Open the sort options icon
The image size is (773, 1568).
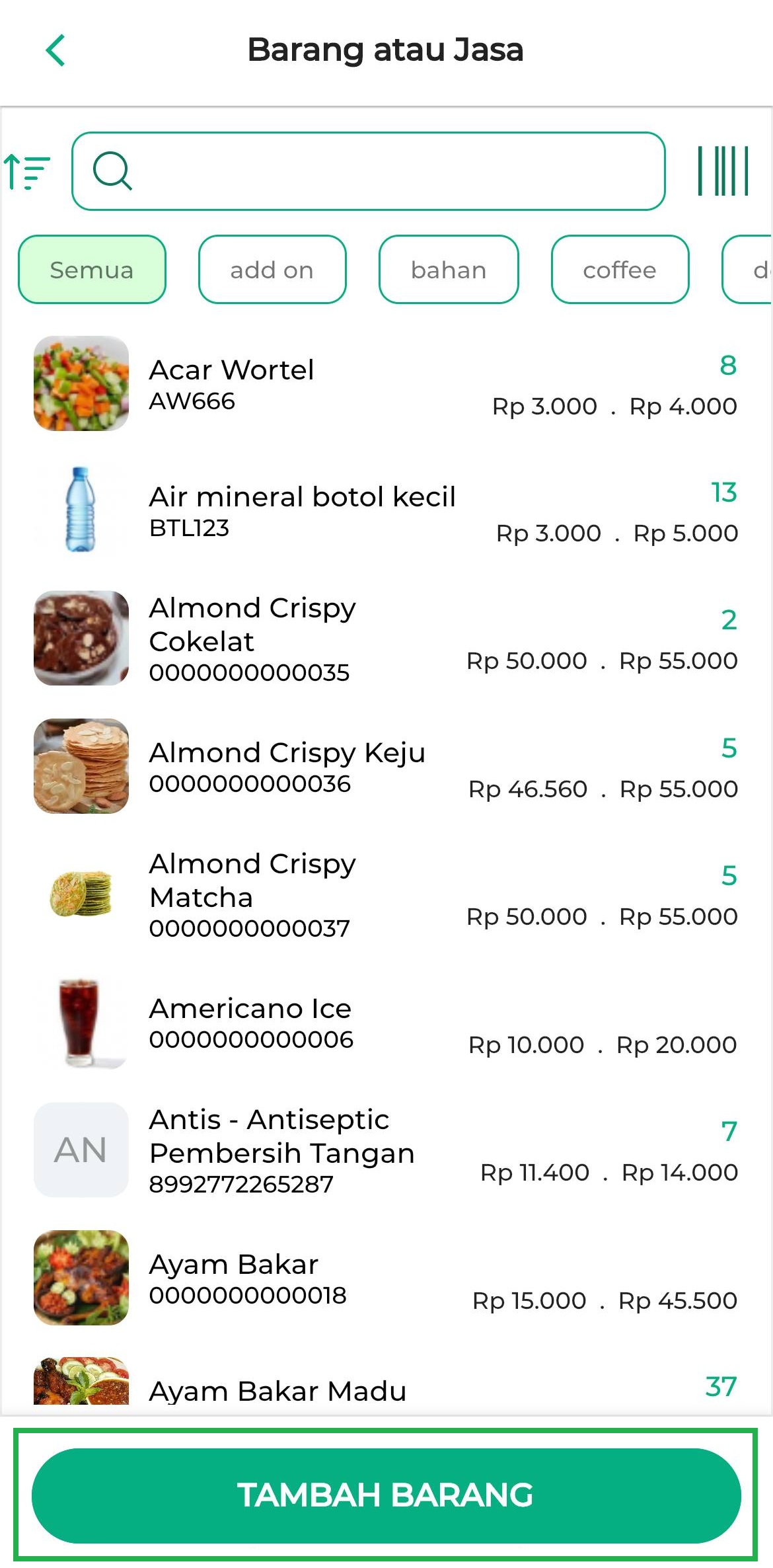pyautogui.click(x=27, y=171)
